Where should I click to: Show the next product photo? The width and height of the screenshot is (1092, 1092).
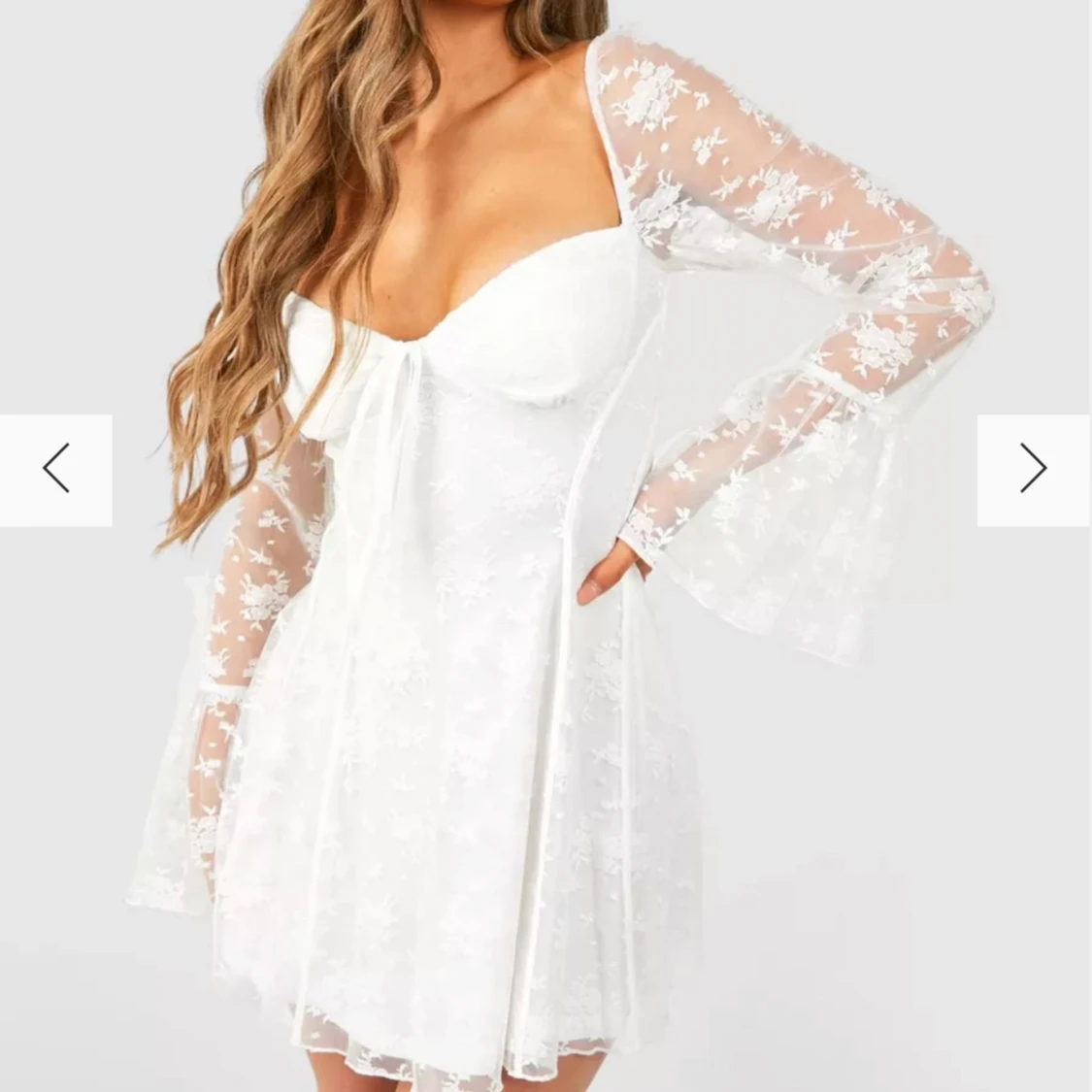[1034, 470]
